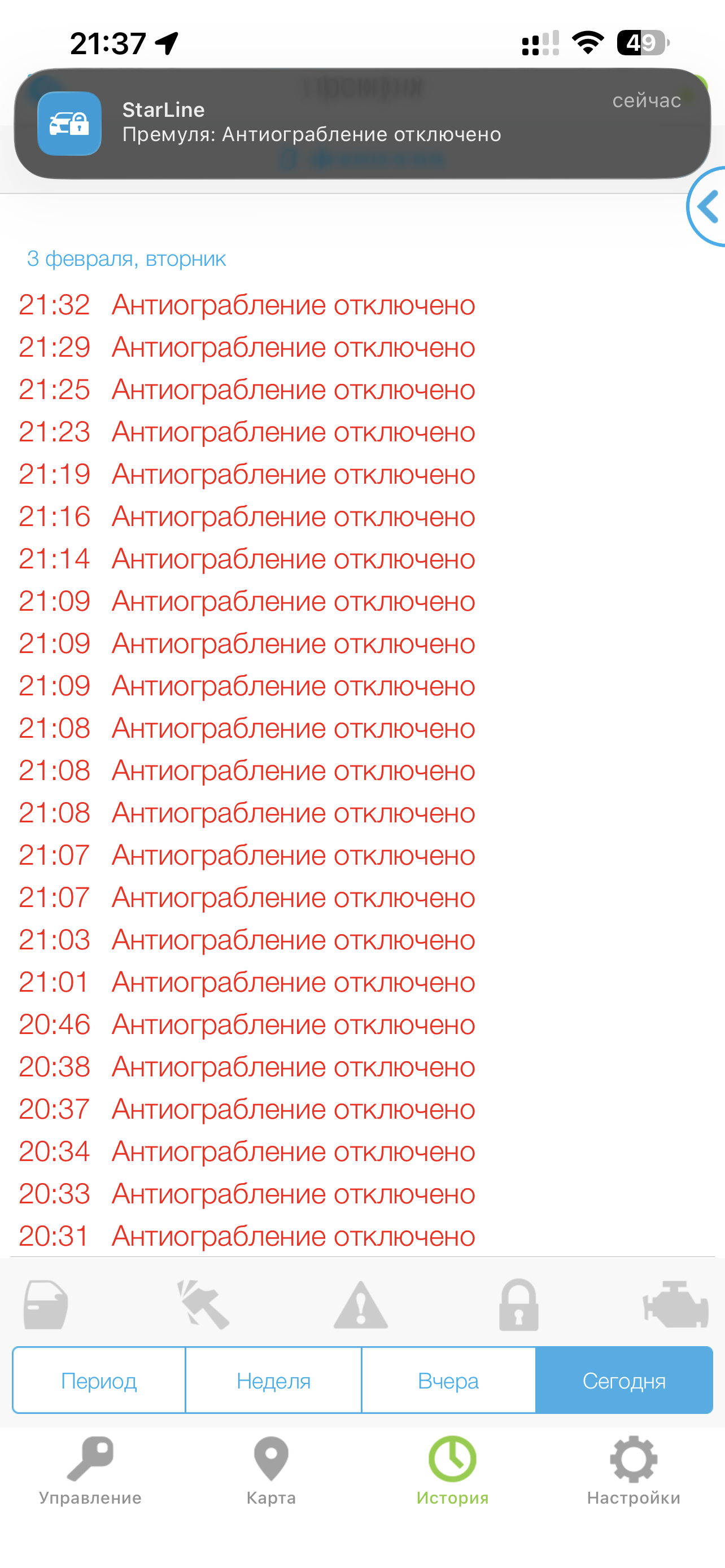Open the Настройки tab
This screenshot has height=1568, width=725.
point(633,1470)
